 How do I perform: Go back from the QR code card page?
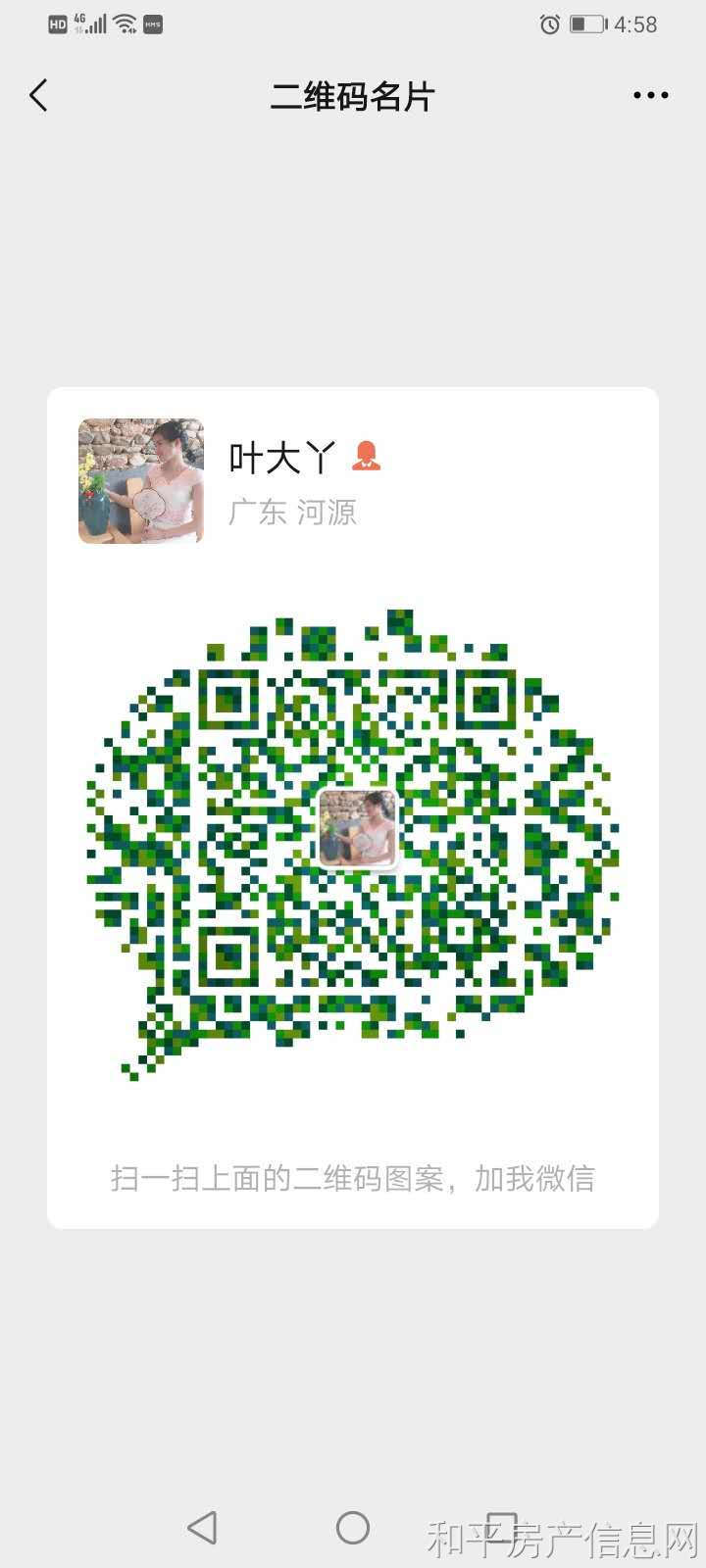point(39,96)
